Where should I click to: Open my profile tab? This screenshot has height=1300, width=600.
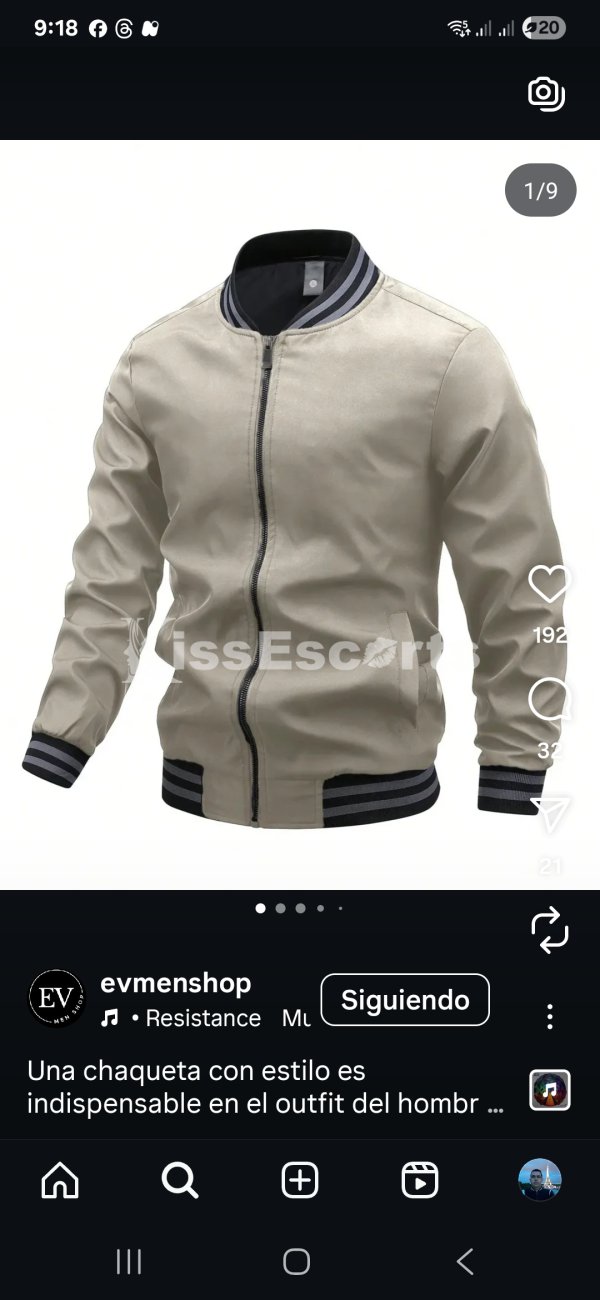(540, 1181)
